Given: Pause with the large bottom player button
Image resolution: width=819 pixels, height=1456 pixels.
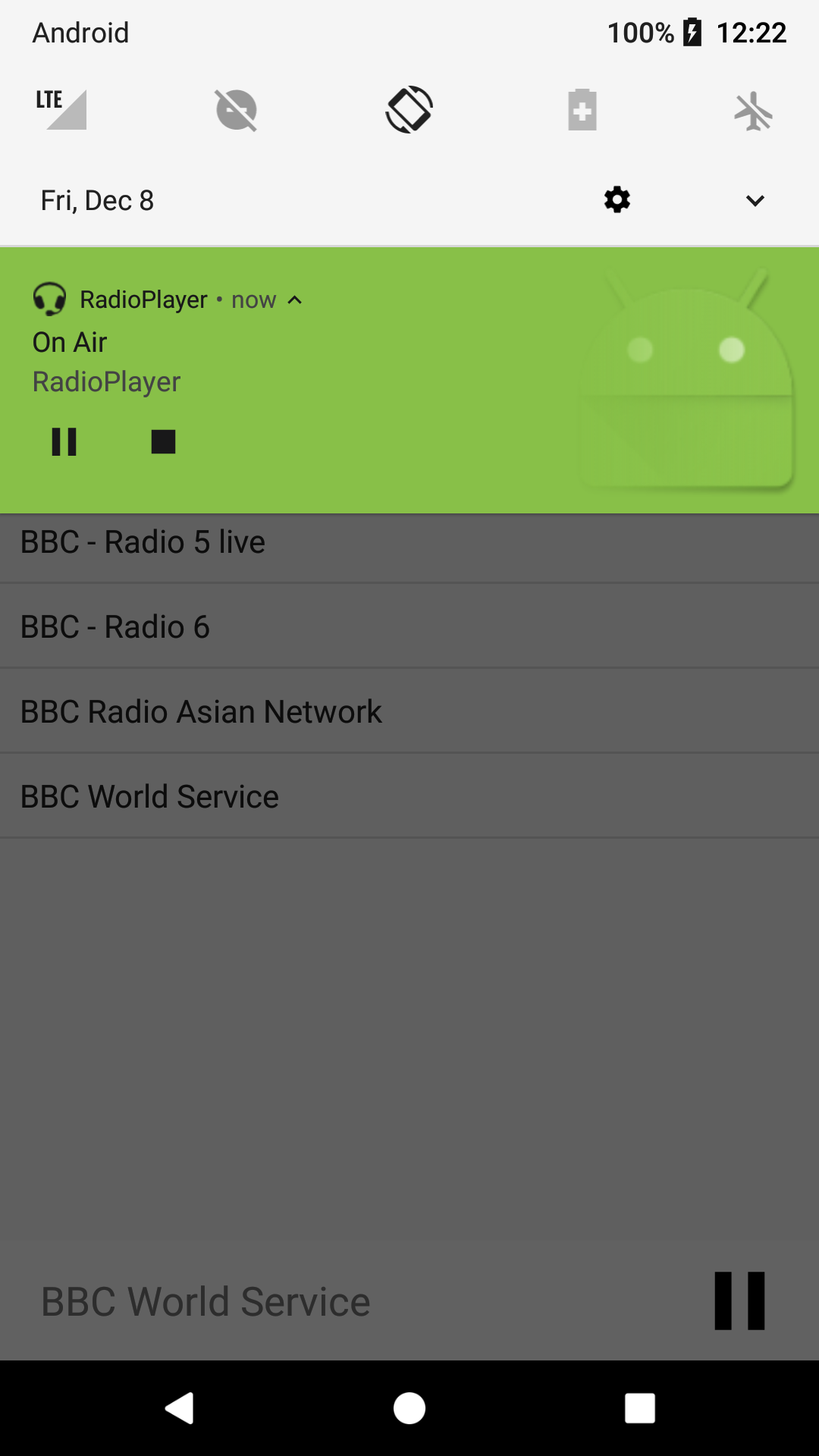Looking at the screenshot, I should [740, 1301].
